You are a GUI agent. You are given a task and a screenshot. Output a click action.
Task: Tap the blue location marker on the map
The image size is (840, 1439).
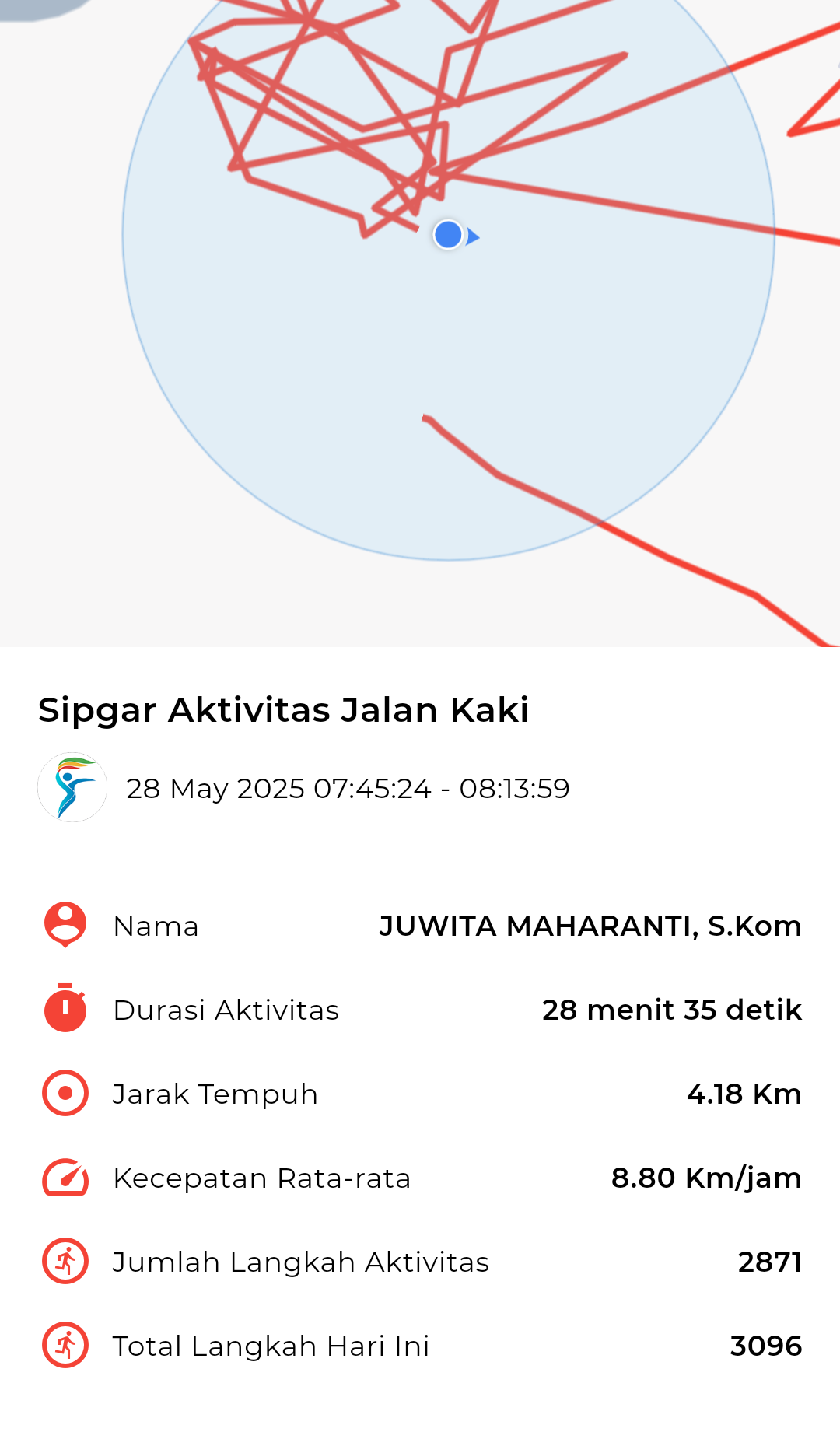point(448,236)
